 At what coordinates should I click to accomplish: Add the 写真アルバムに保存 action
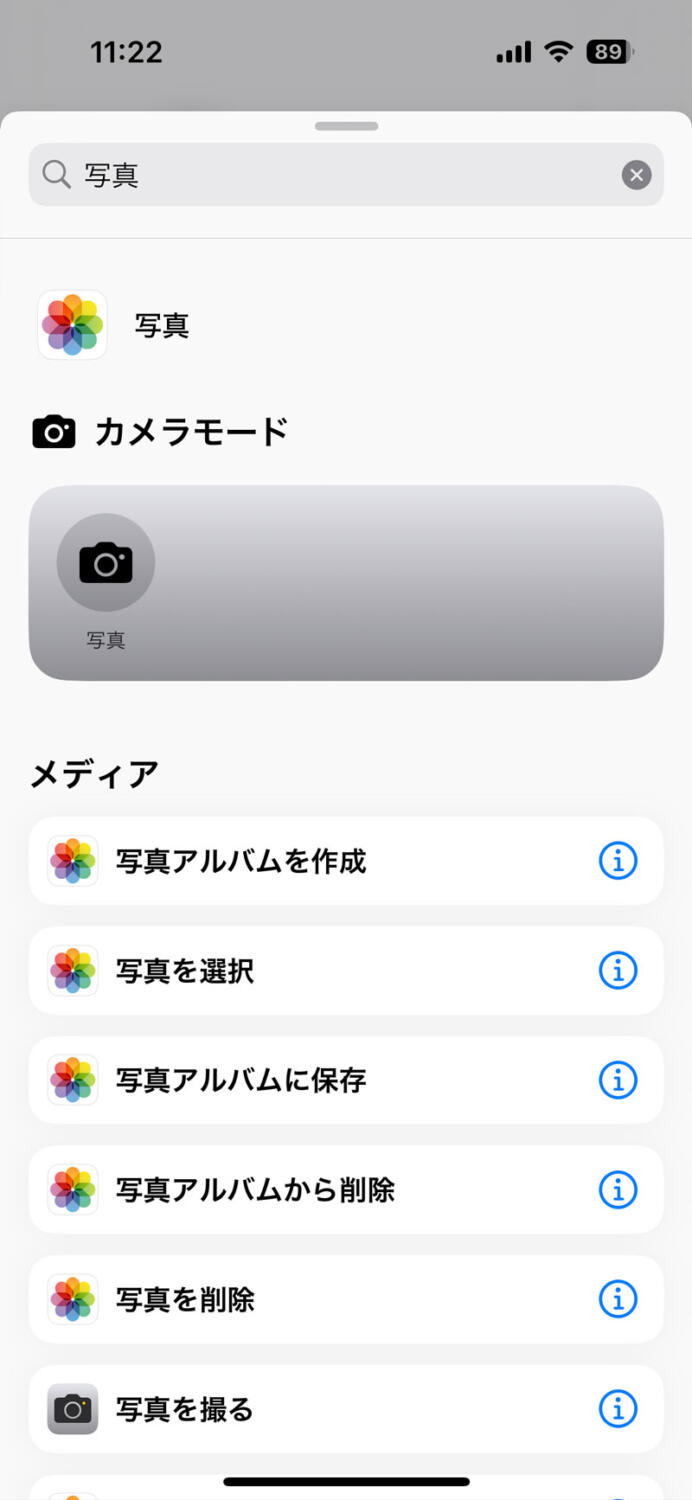(x=345, y=1080)
